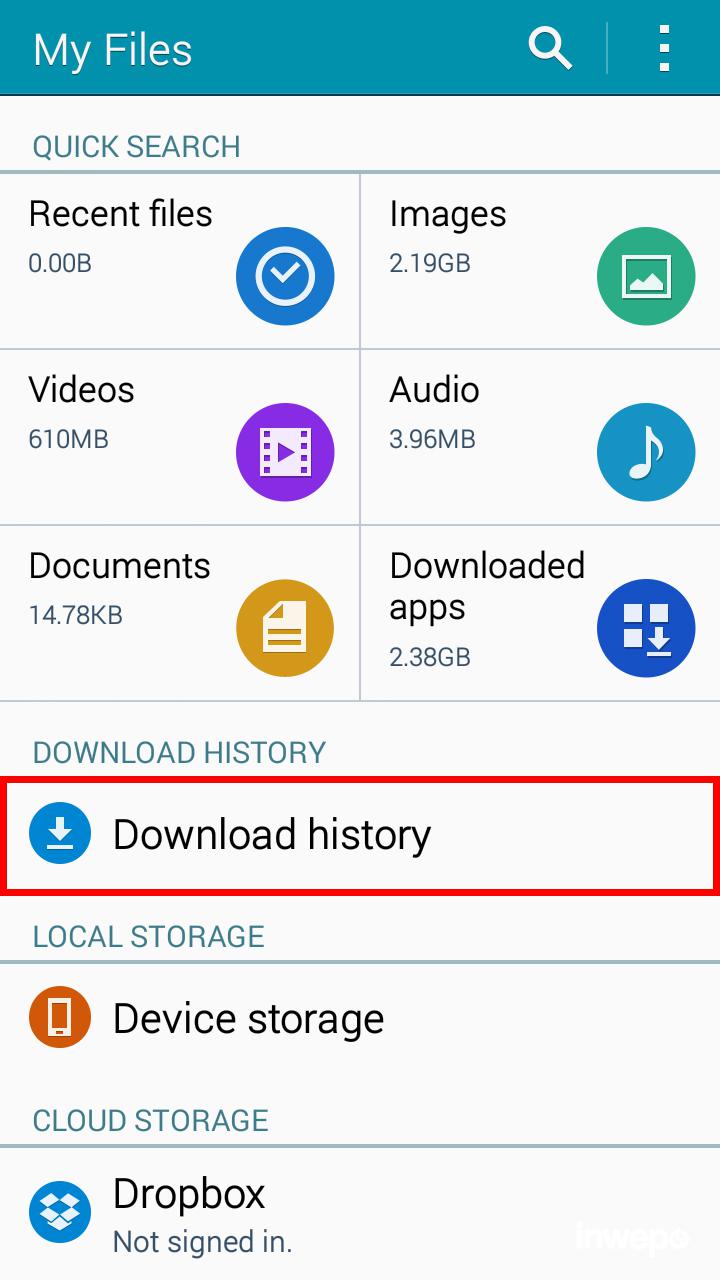
Task: Open the three-dot overflow menu
Action: pyautogui.click(x=664, y=48)
